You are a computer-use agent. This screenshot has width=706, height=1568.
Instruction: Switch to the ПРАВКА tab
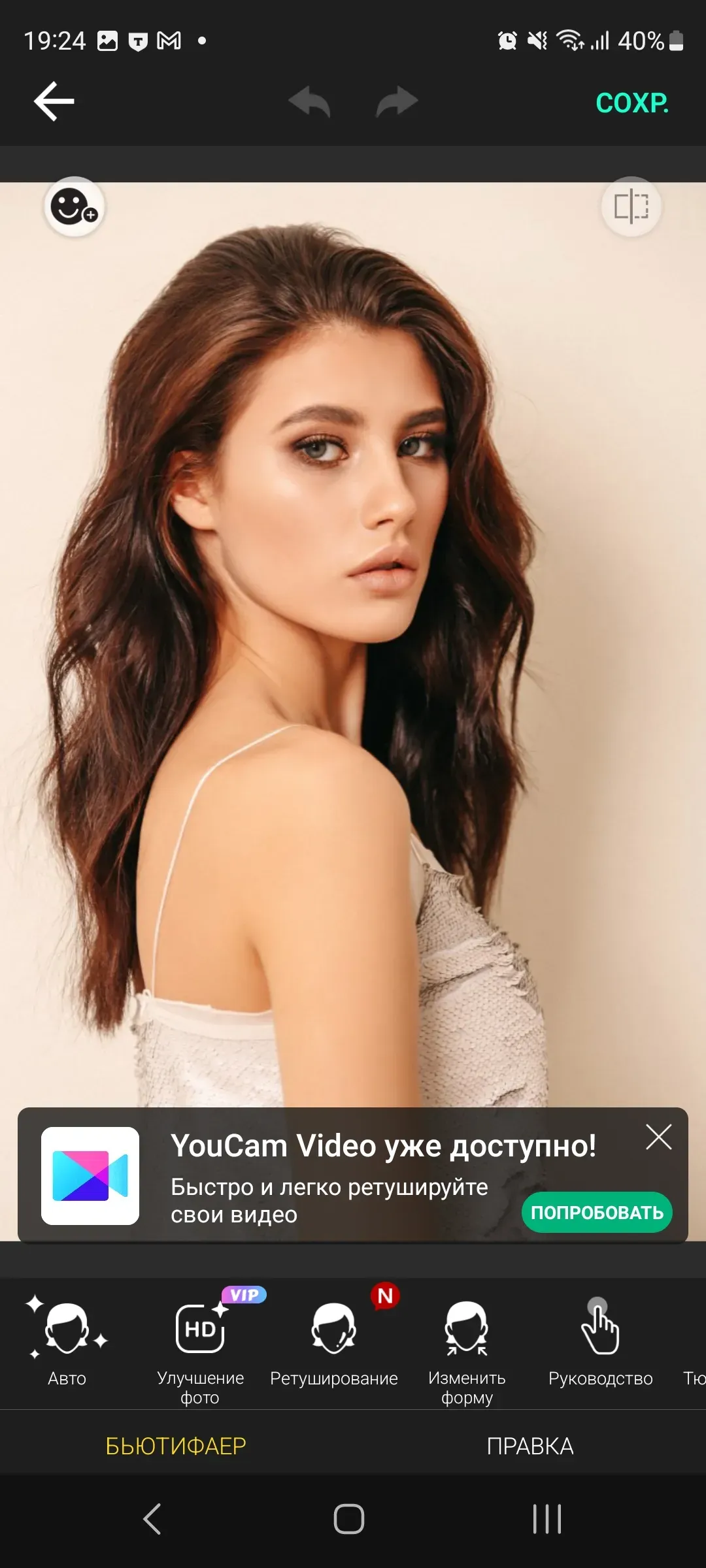click(529, 1446)
